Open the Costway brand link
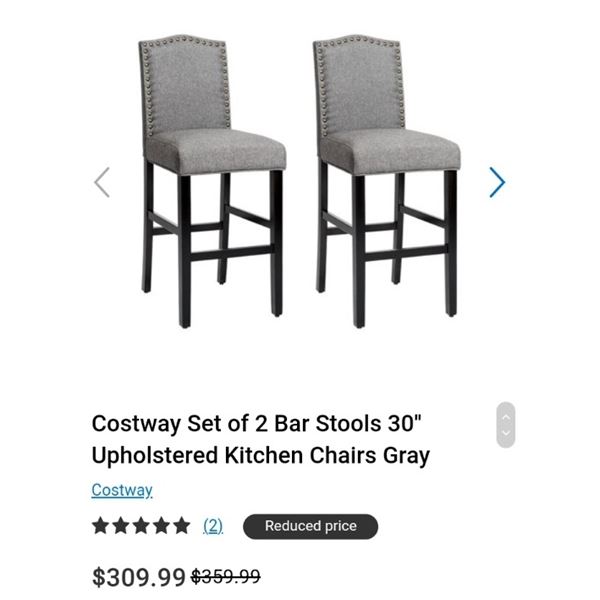This screenshot has height=600, width=600. point(122,490)
